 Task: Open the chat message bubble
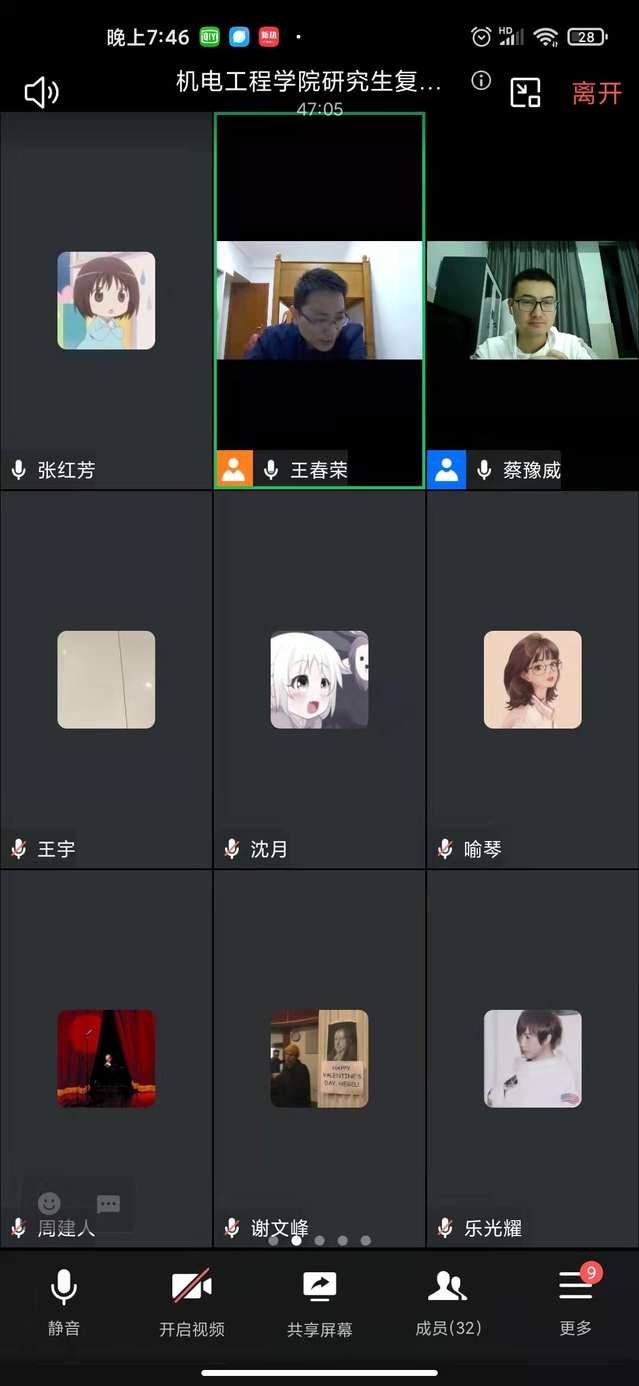click(x=108, y=1203)
